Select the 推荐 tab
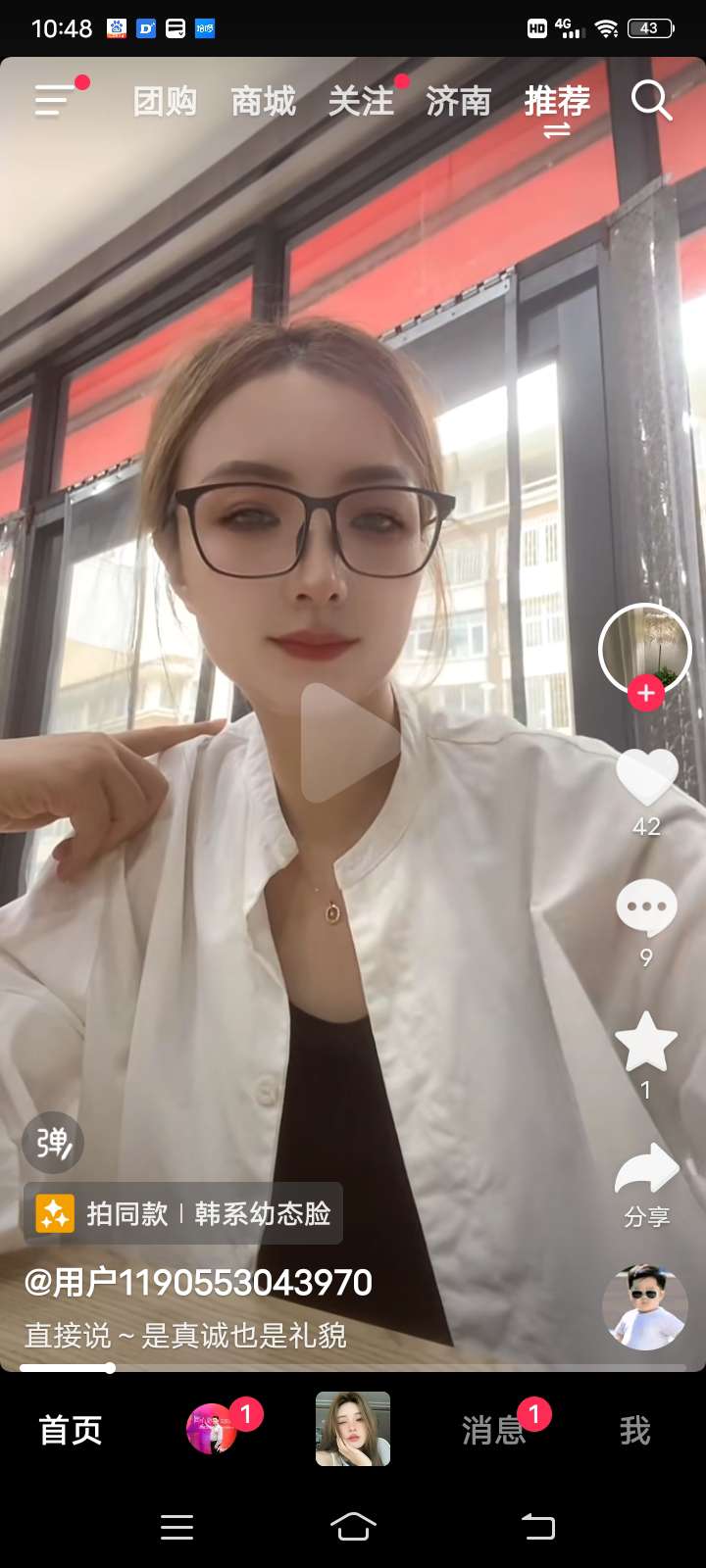The height and width of the screenshot is (1568, 706). coord(556,101)
